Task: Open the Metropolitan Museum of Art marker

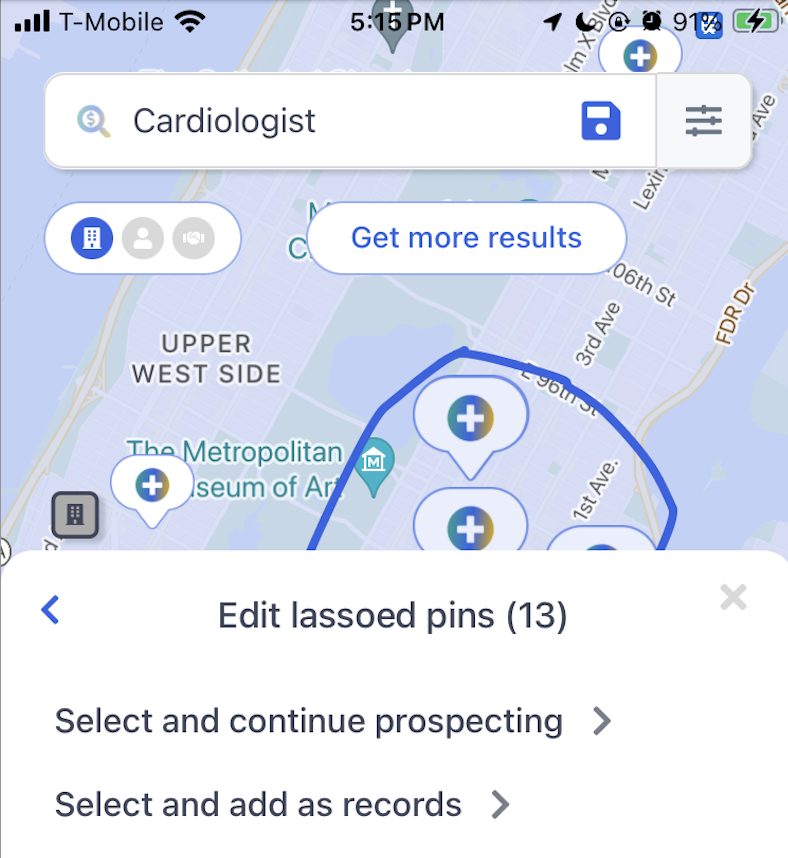Action: point(375,464)
